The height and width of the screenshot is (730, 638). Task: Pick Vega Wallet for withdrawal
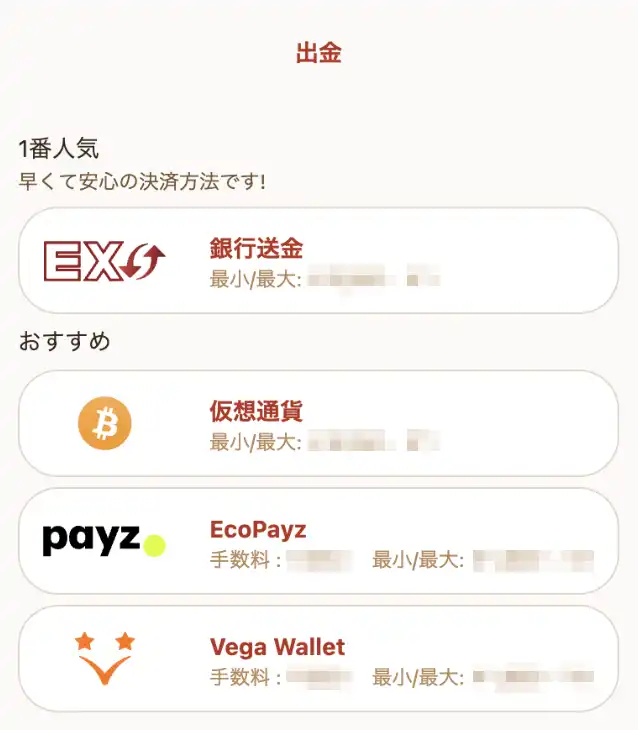tap(318, 659)
